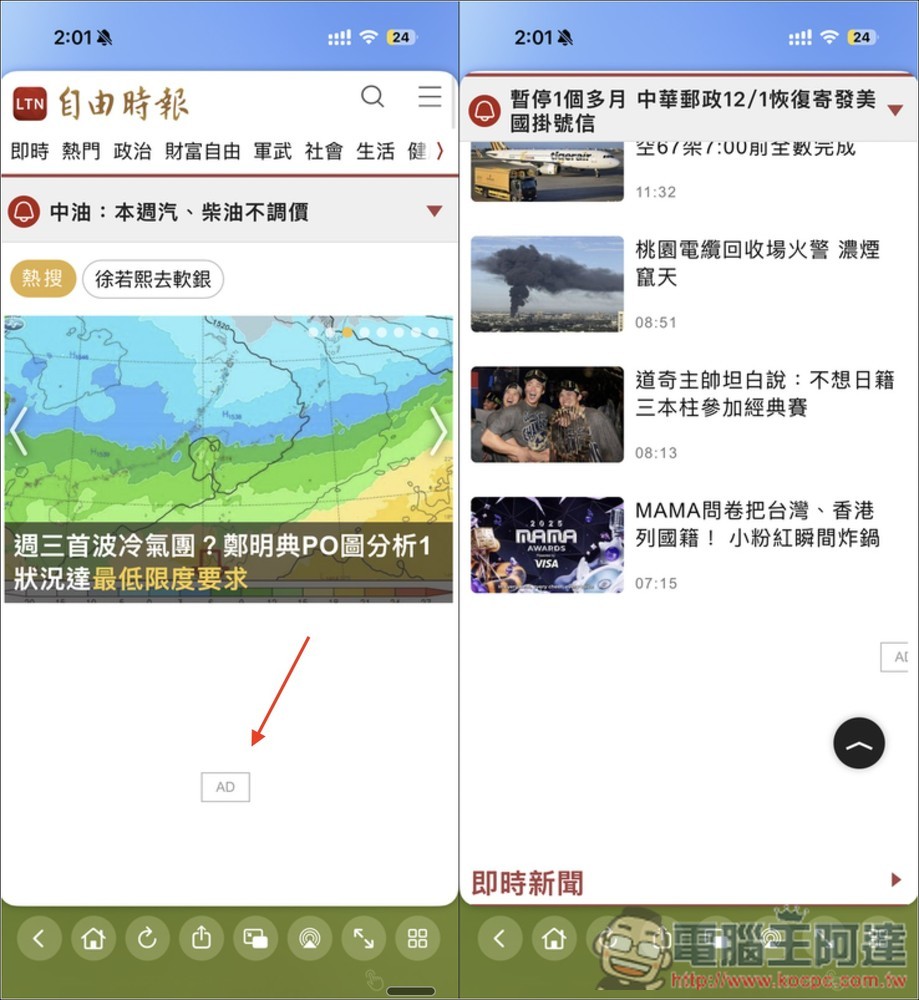Tap the screencast broadcast icon
The height and width of the screenshot is (1000, 919).
[x=309, y=938]
